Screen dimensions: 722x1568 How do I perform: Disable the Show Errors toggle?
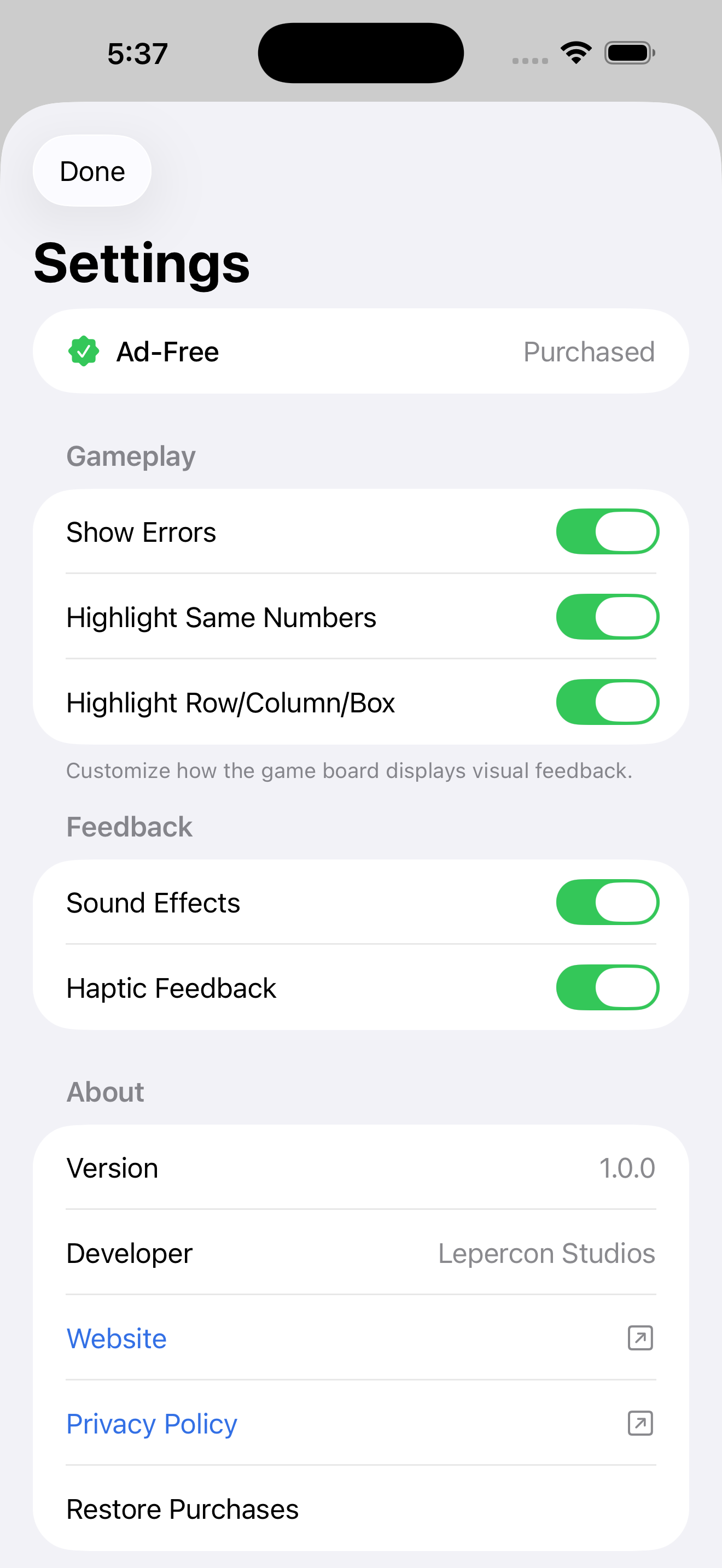pos(607,531)
